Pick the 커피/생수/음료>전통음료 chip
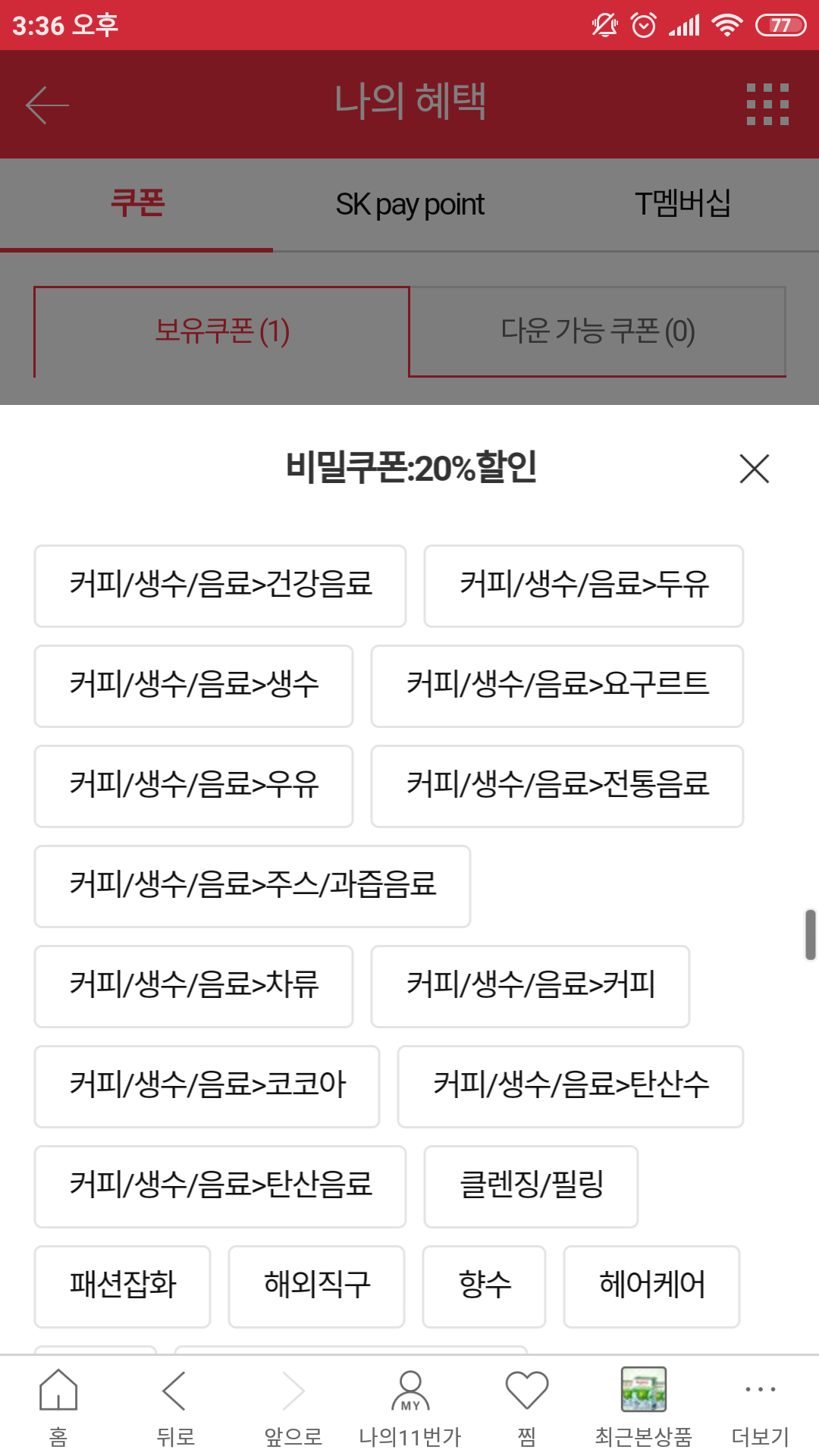The image size is (819, 1456). (x=557, y=786)
